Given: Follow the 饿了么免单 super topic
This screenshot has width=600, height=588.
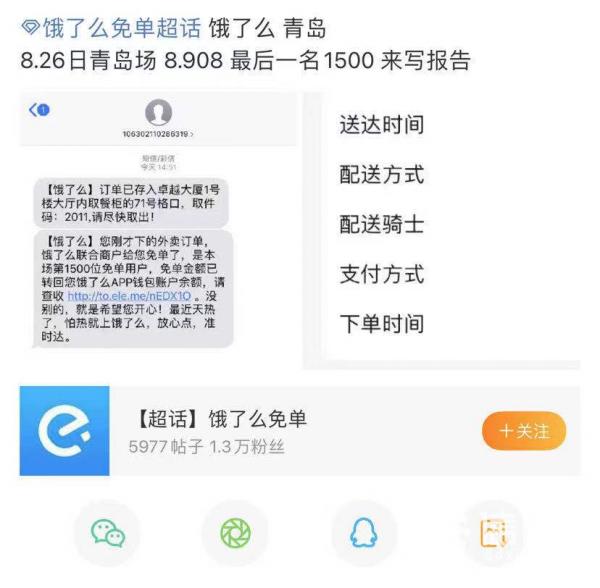Looking at the screenshot, I should click(523, 431).
